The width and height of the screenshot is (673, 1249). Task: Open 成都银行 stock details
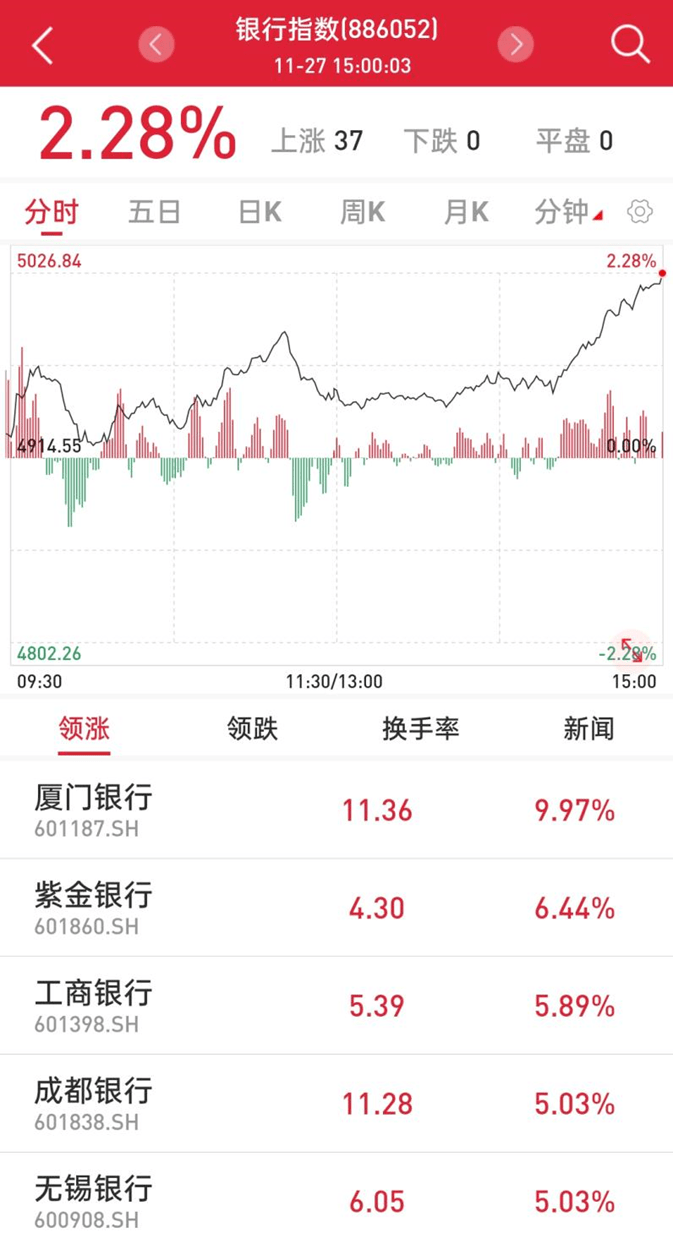[x=336, y=1104]
